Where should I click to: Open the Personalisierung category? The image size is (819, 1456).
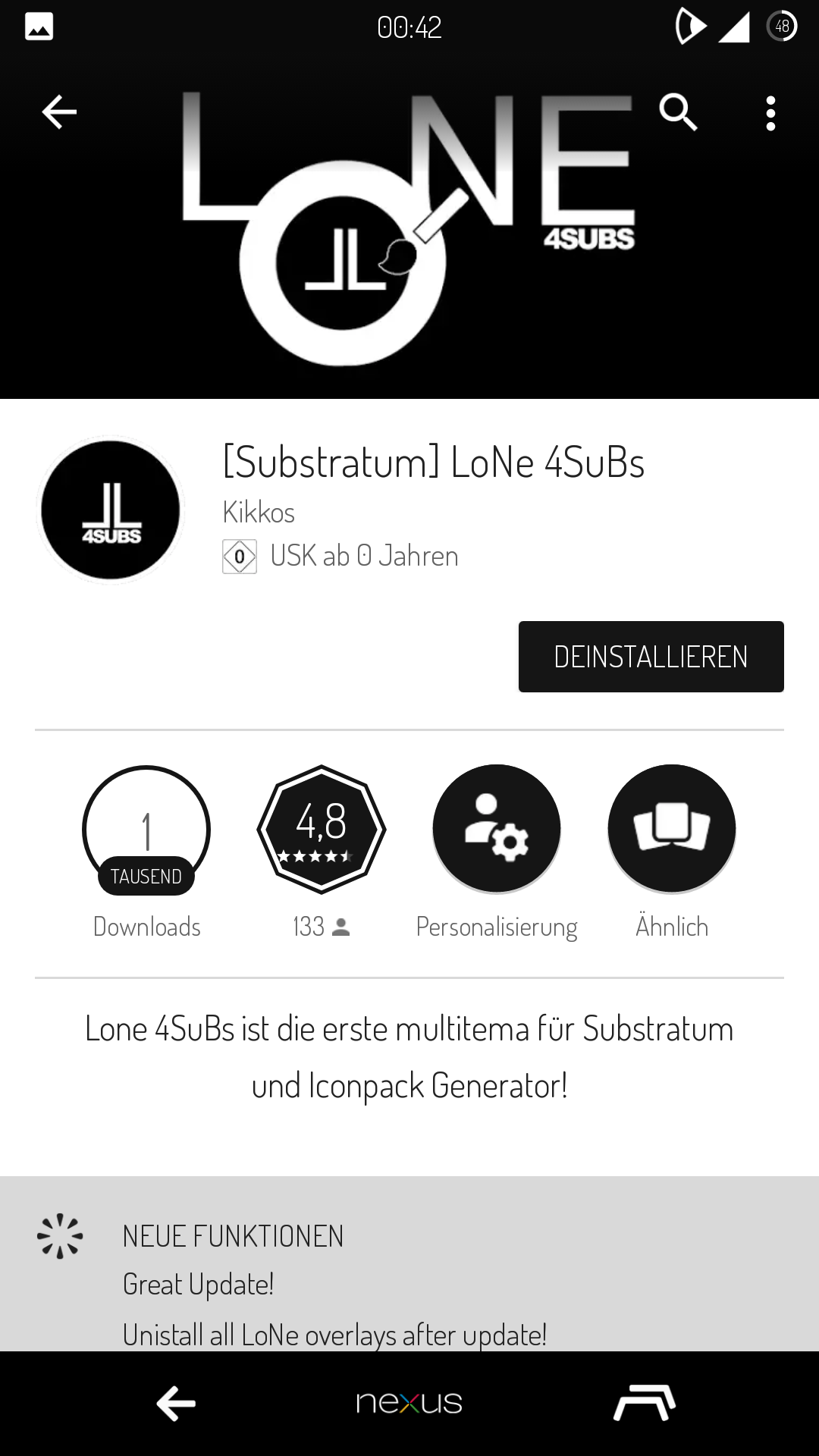(497, 829)
